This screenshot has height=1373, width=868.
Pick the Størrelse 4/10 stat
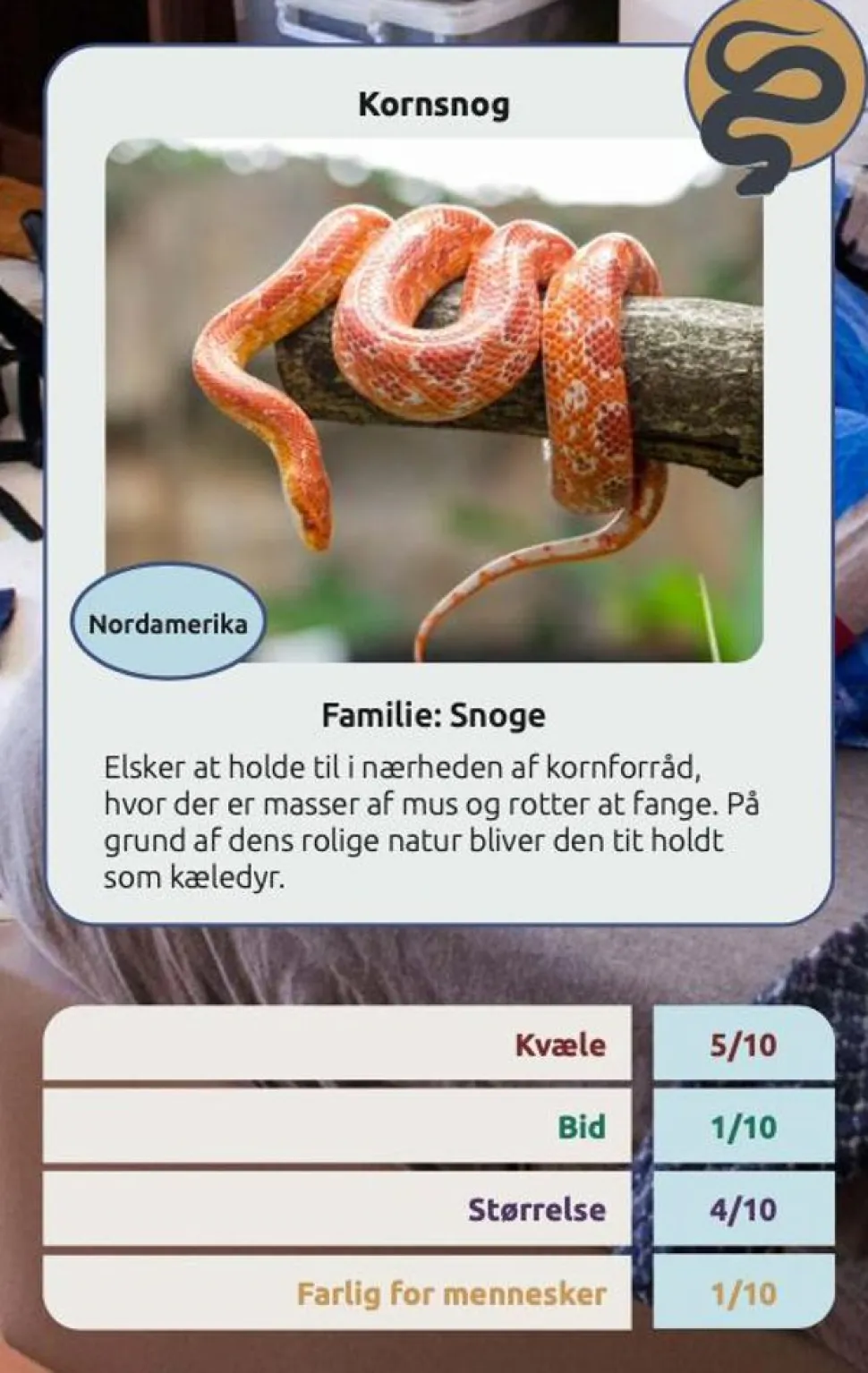click(438, 1209)
